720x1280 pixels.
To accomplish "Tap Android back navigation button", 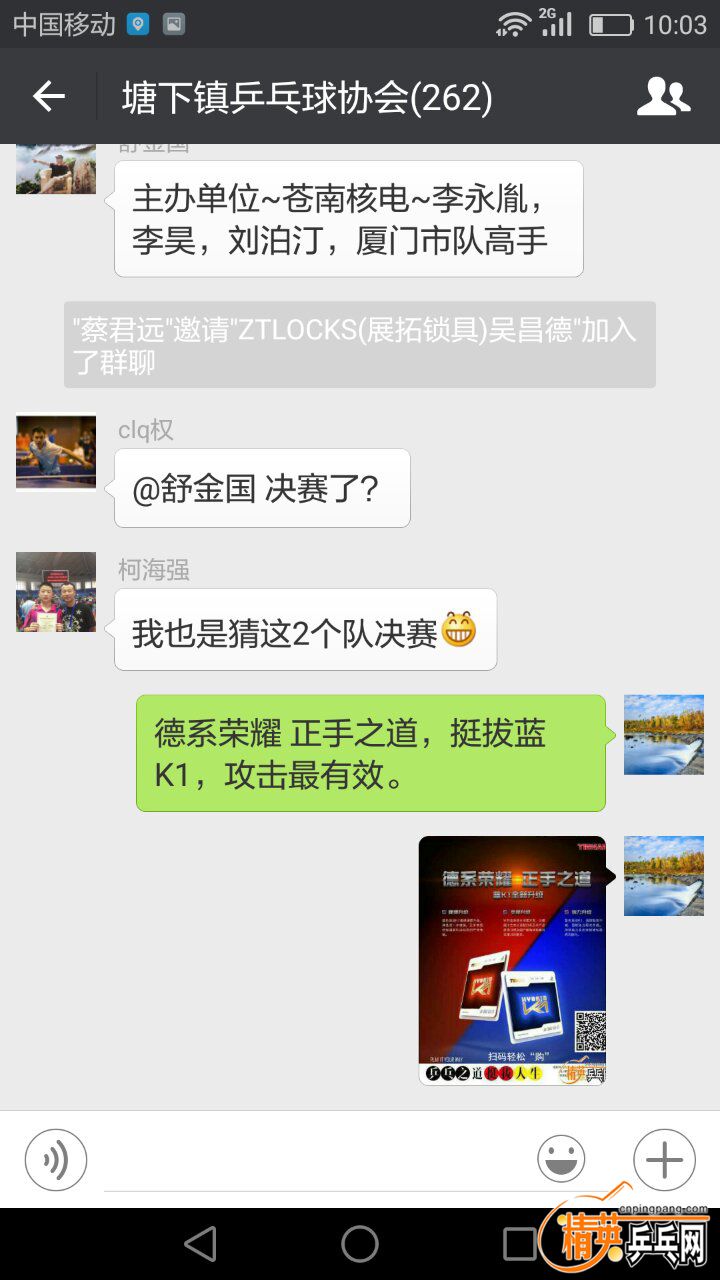I will [x=201, y=1244].
